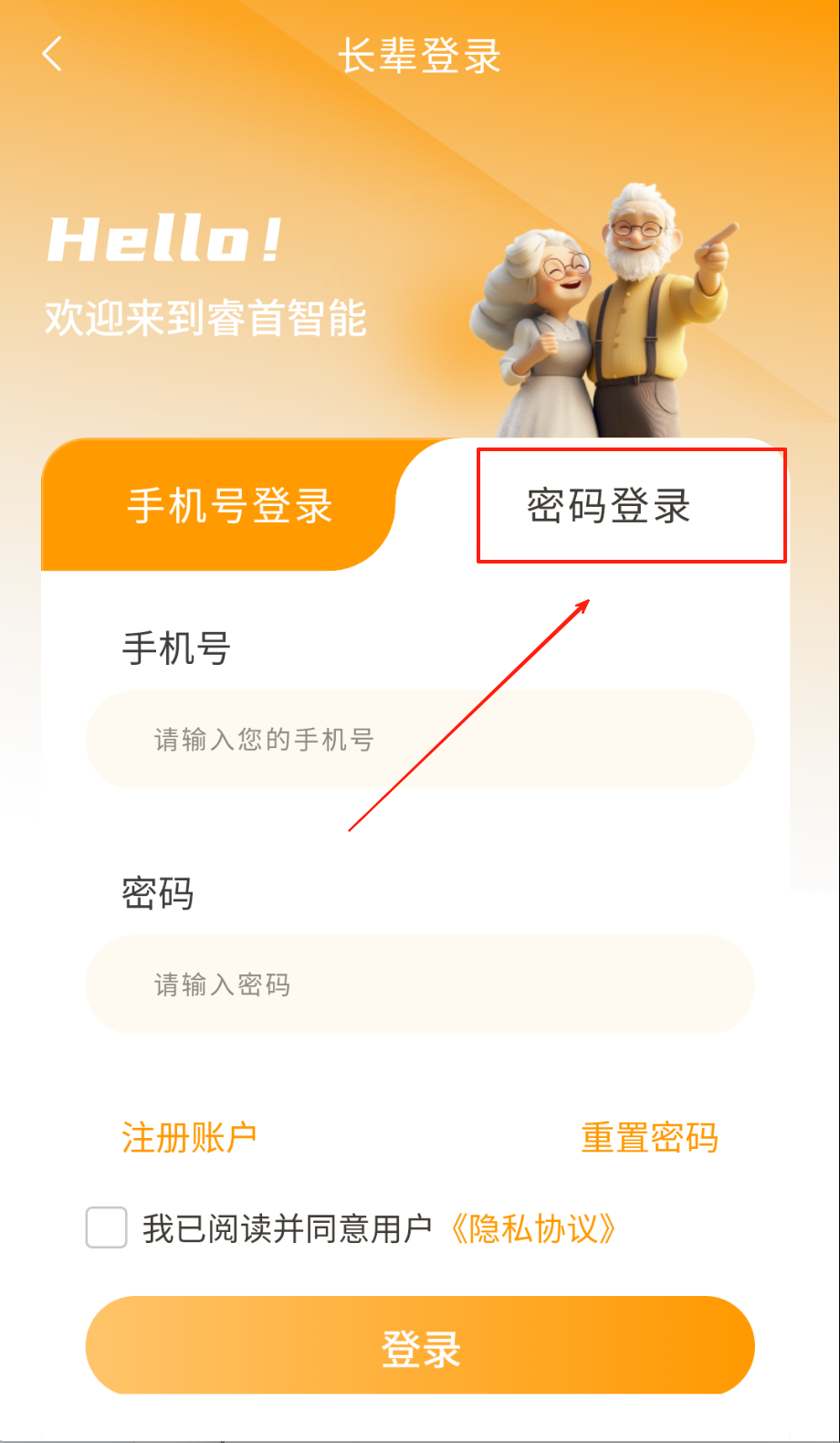Image resolution: width=840 pixels, height=1443 pixels.
Task: Focus the 请输入密码 field
Action: pos(420,985)
